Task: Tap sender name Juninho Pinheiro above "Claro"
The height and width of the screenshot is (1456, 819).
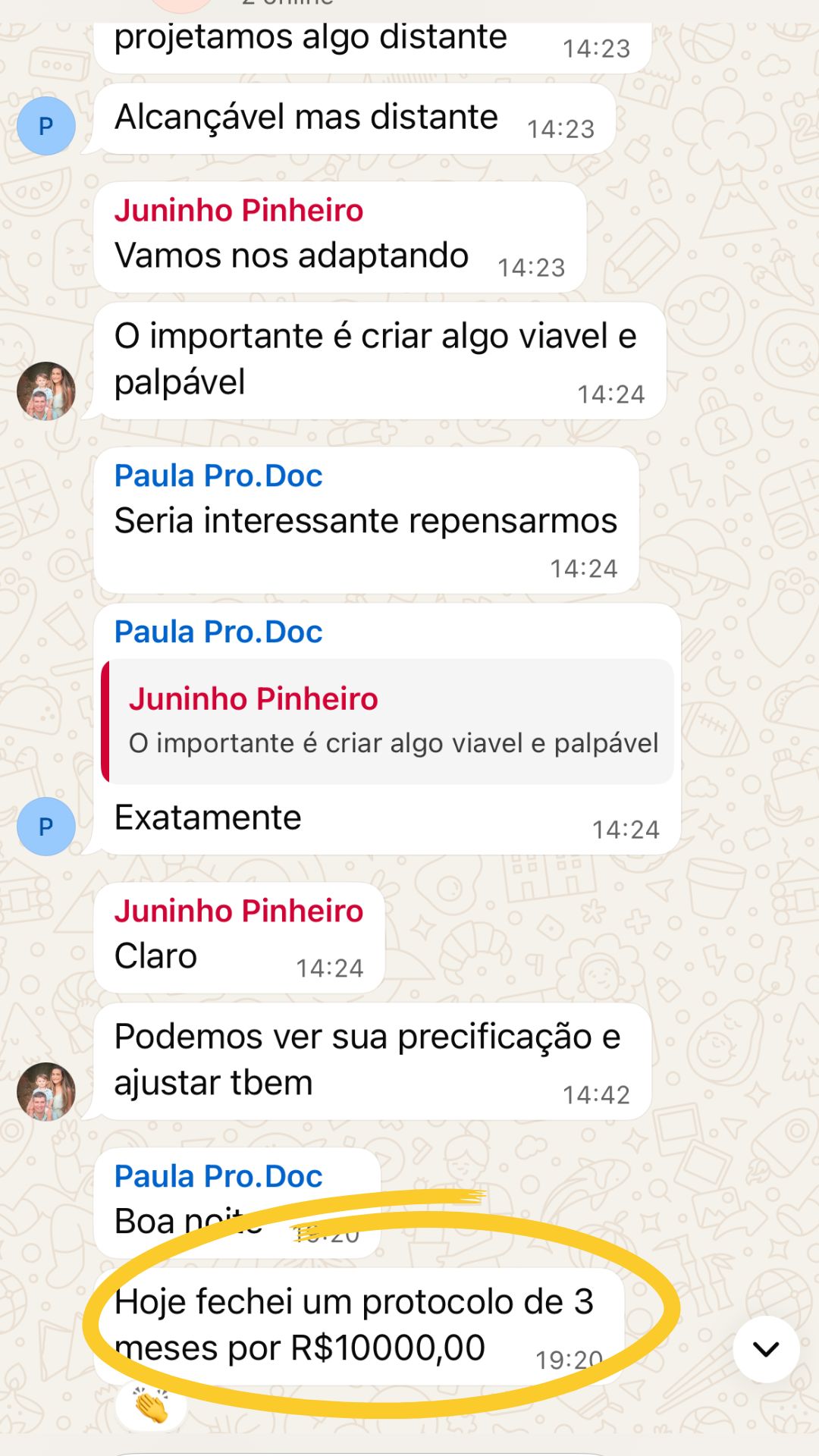Action: (239, 912)
